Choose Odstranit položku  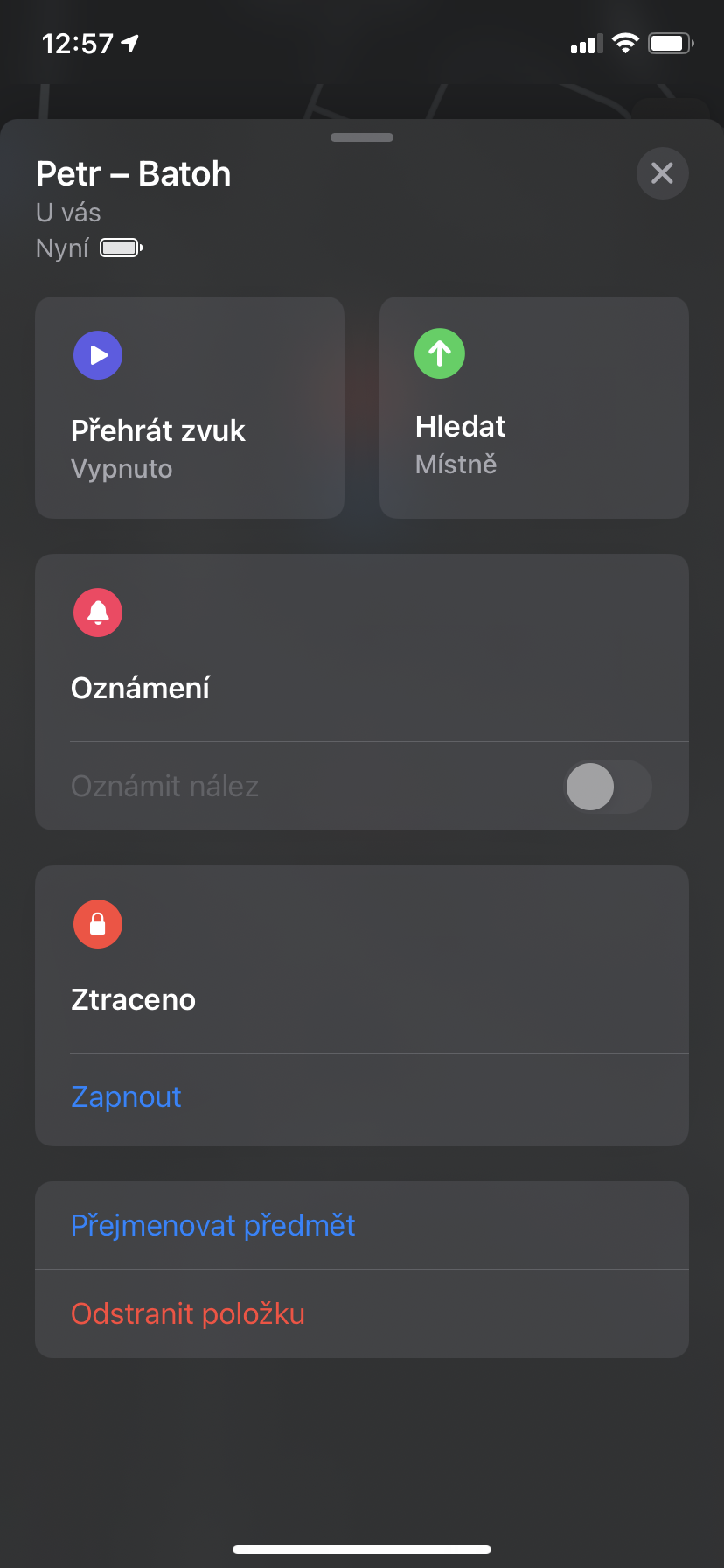click(x=188, y=1313)
